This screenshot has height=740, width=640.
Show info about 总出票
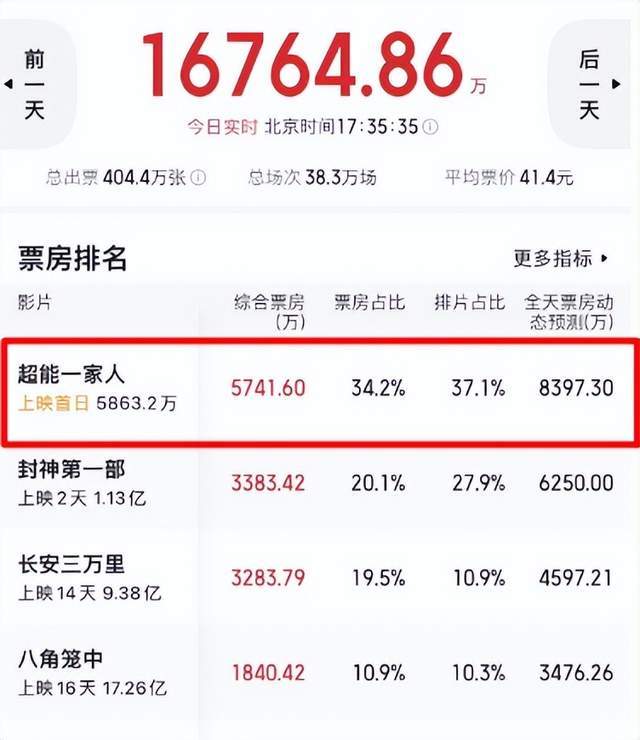coord(198,178)
